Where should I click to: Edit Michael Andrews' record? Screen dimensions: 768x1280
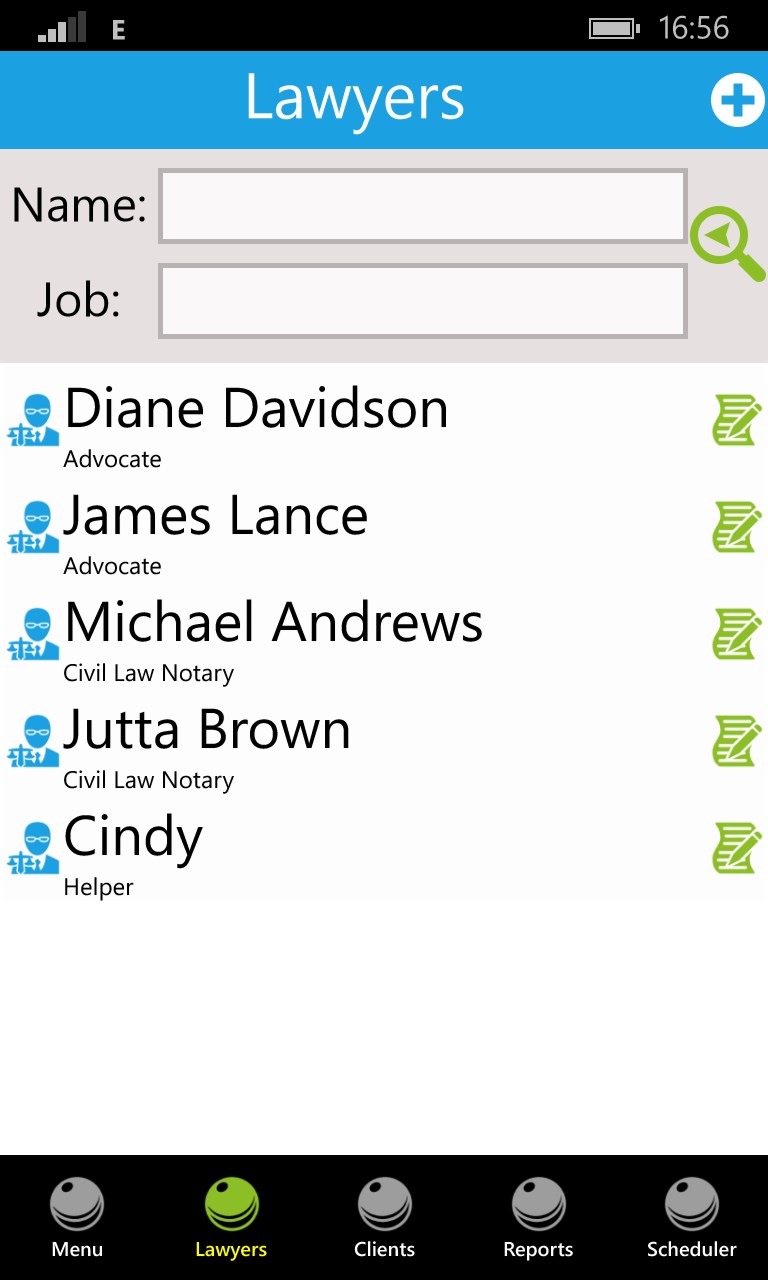click(736, 634)
